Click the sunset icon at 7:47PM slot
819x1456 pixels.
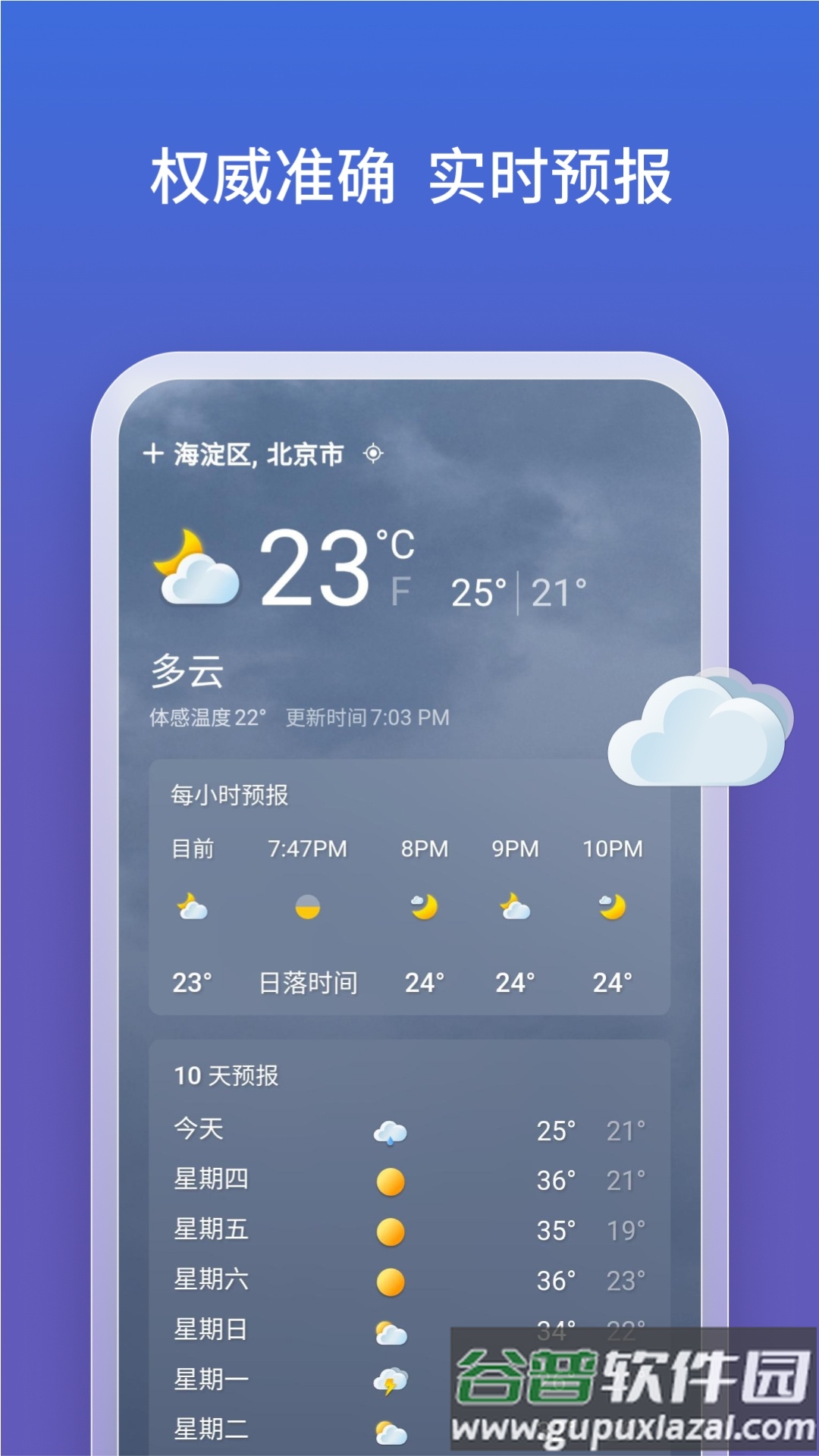(306, 907)
